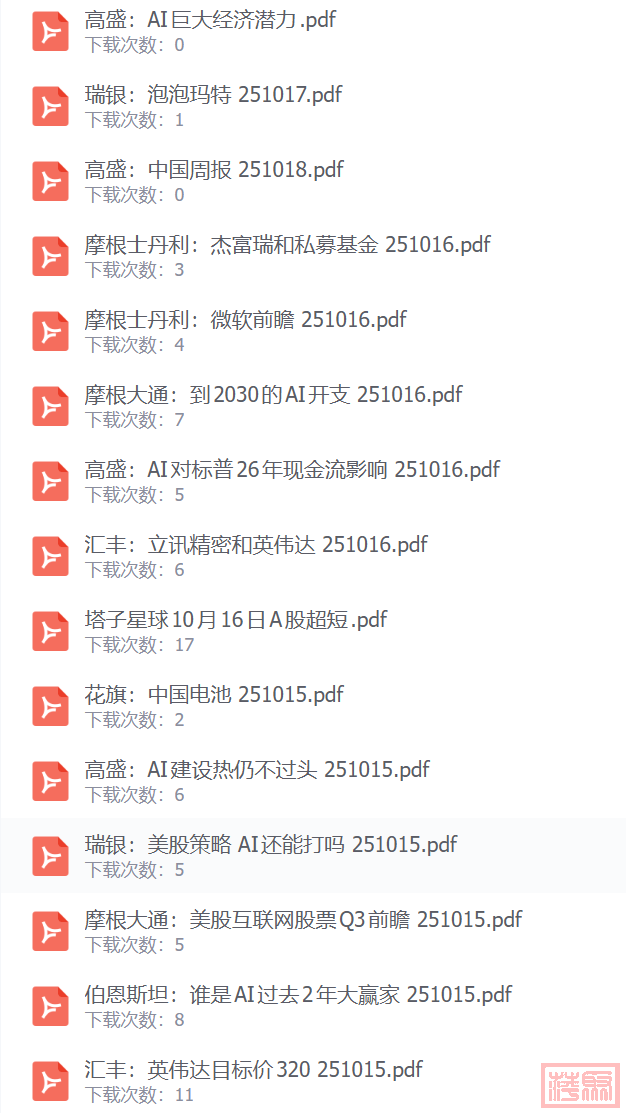Select 摩根大通：美股互联网股票Q3前瞻 file

click(303, 920)
